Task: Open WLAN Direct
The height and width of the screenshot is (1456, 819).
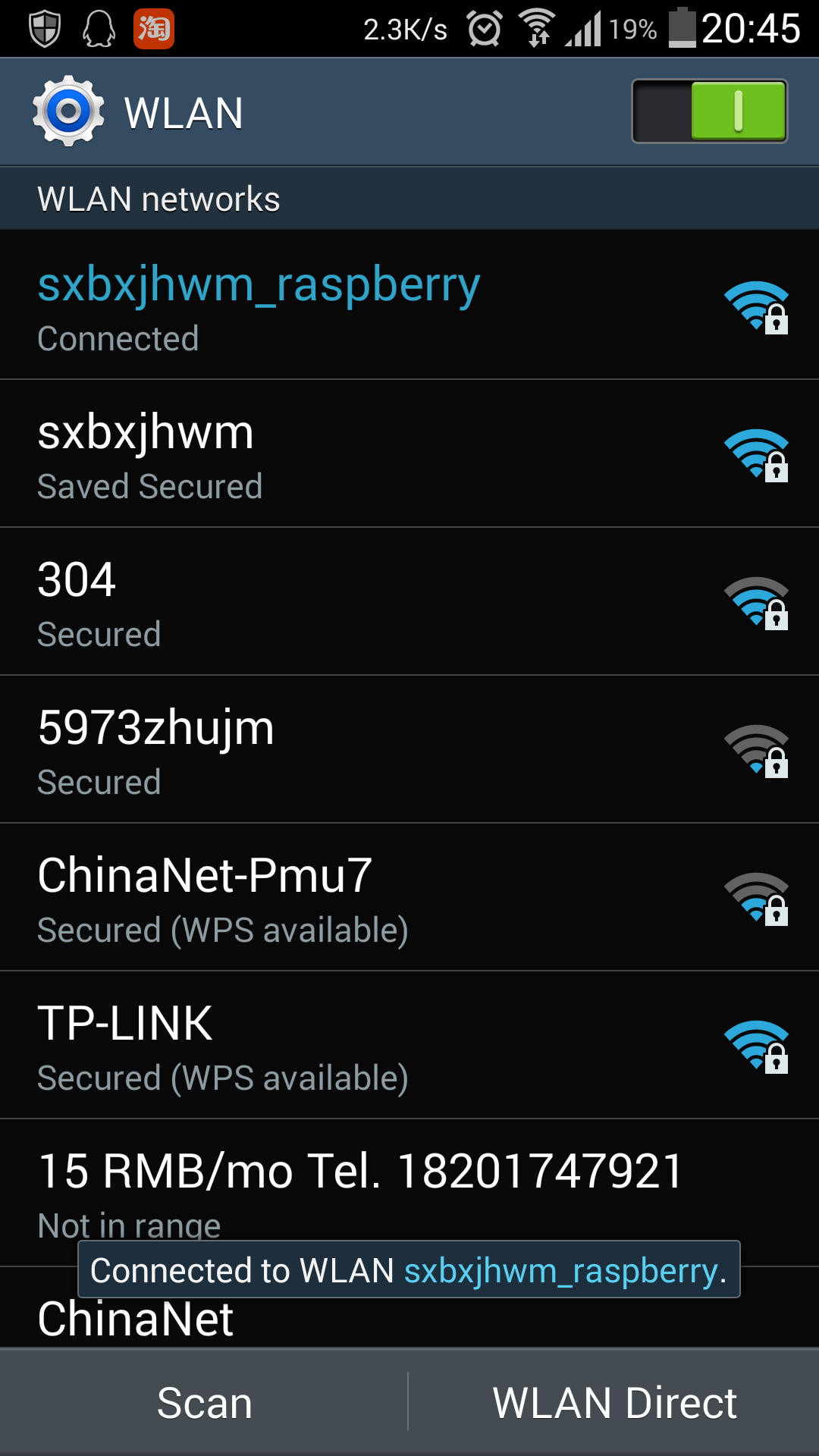Action: click(614, 1403)
